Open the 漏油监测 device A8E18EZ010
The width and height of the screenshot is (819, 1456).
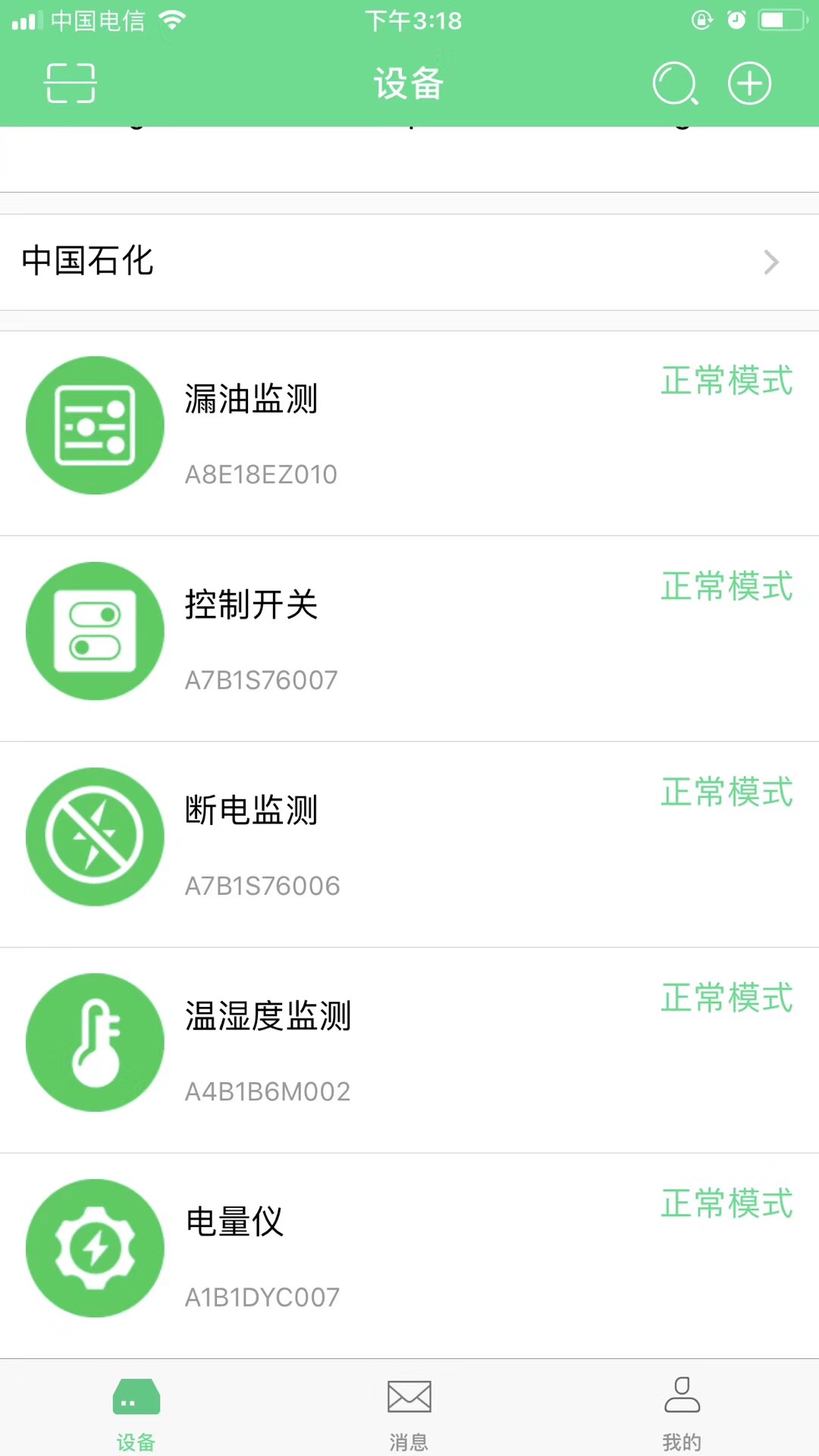click(x=409, y=433)
